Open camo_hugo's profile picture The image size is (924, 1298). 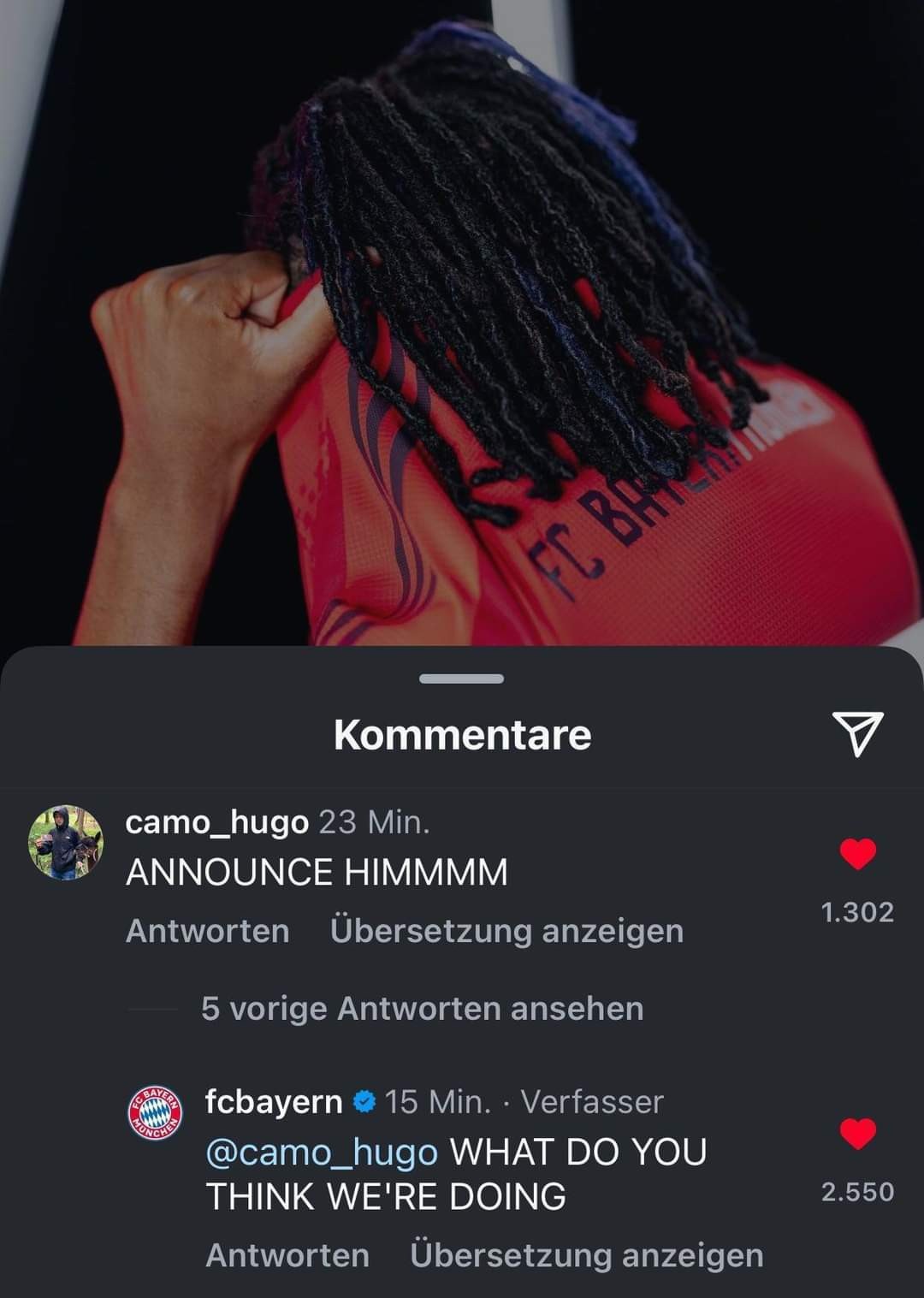(x=66, y=843)
